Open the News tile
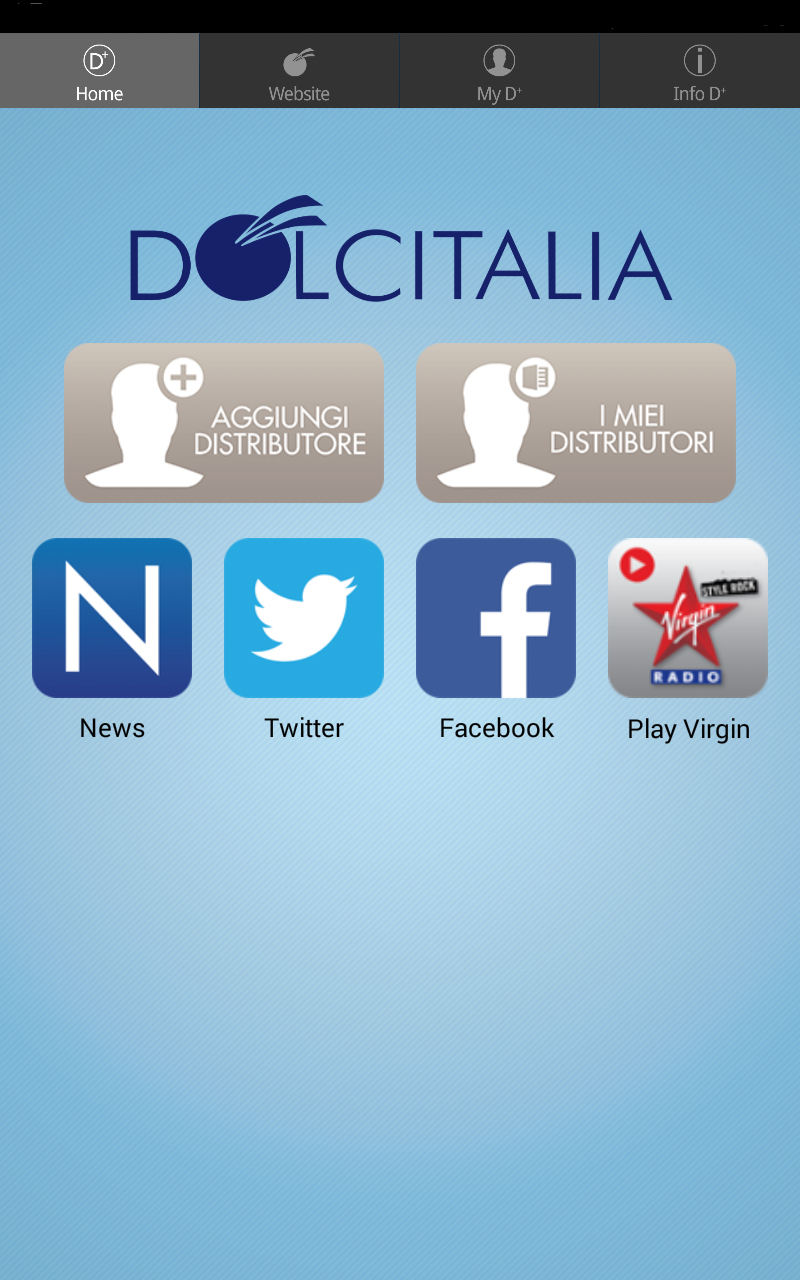The height and width of the screenshot is (1280, 800). pos(112,618)
